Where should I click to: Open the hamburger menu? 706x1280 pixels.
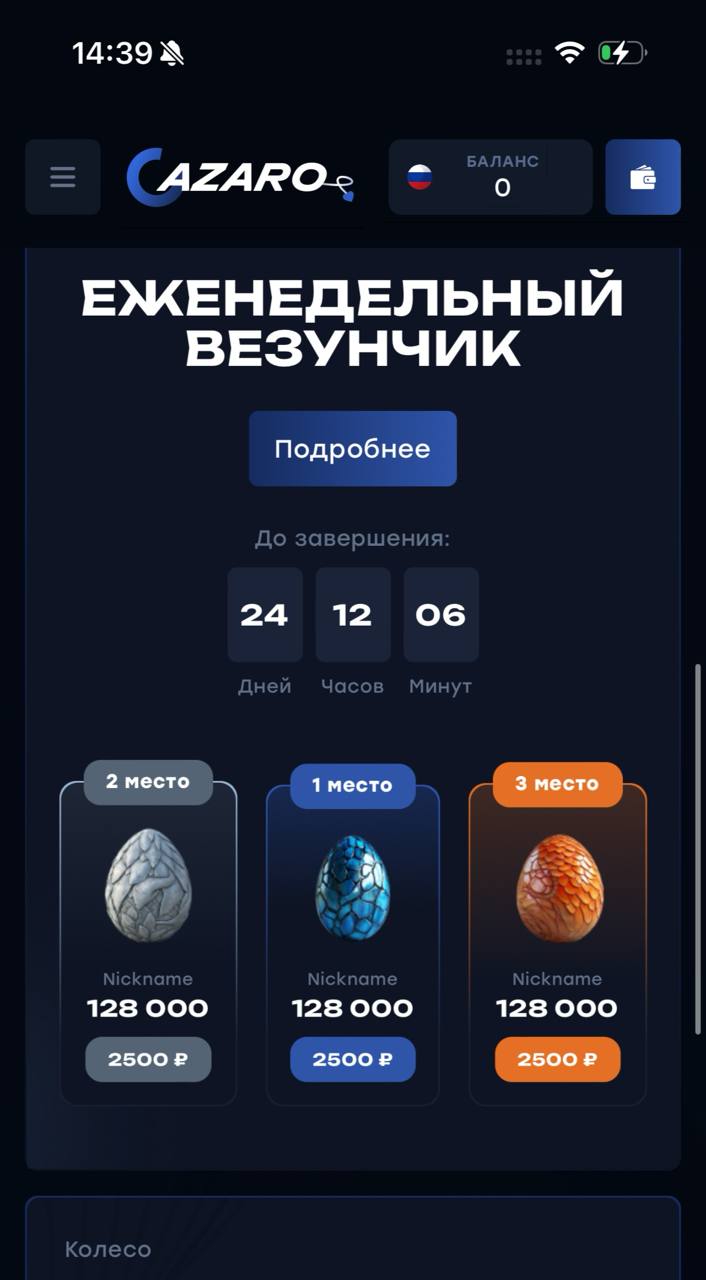point(63,177)
